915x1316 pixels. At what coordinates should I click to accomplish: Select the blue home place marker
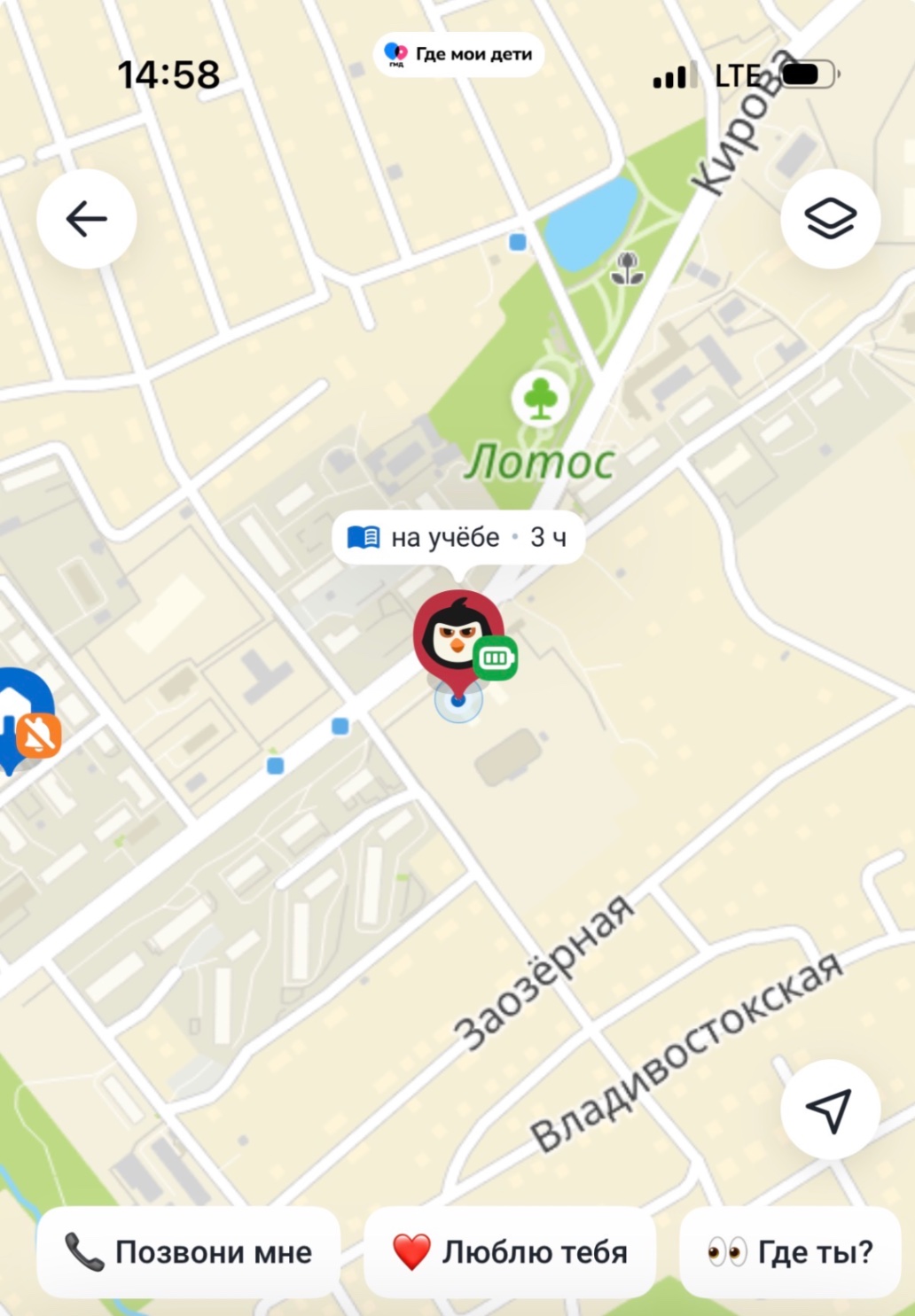(x=18, y=709)
